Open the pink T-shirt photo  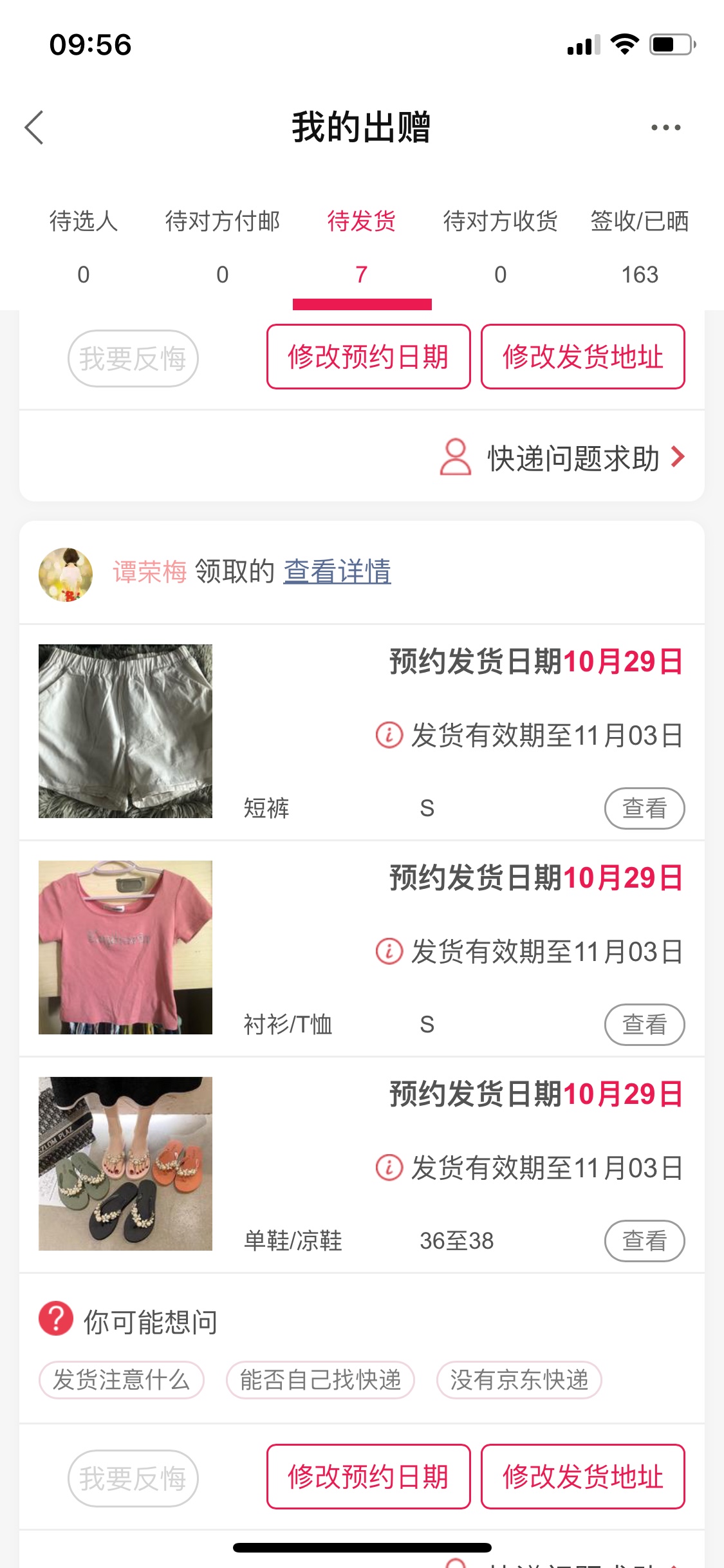[x=125, y=947]
